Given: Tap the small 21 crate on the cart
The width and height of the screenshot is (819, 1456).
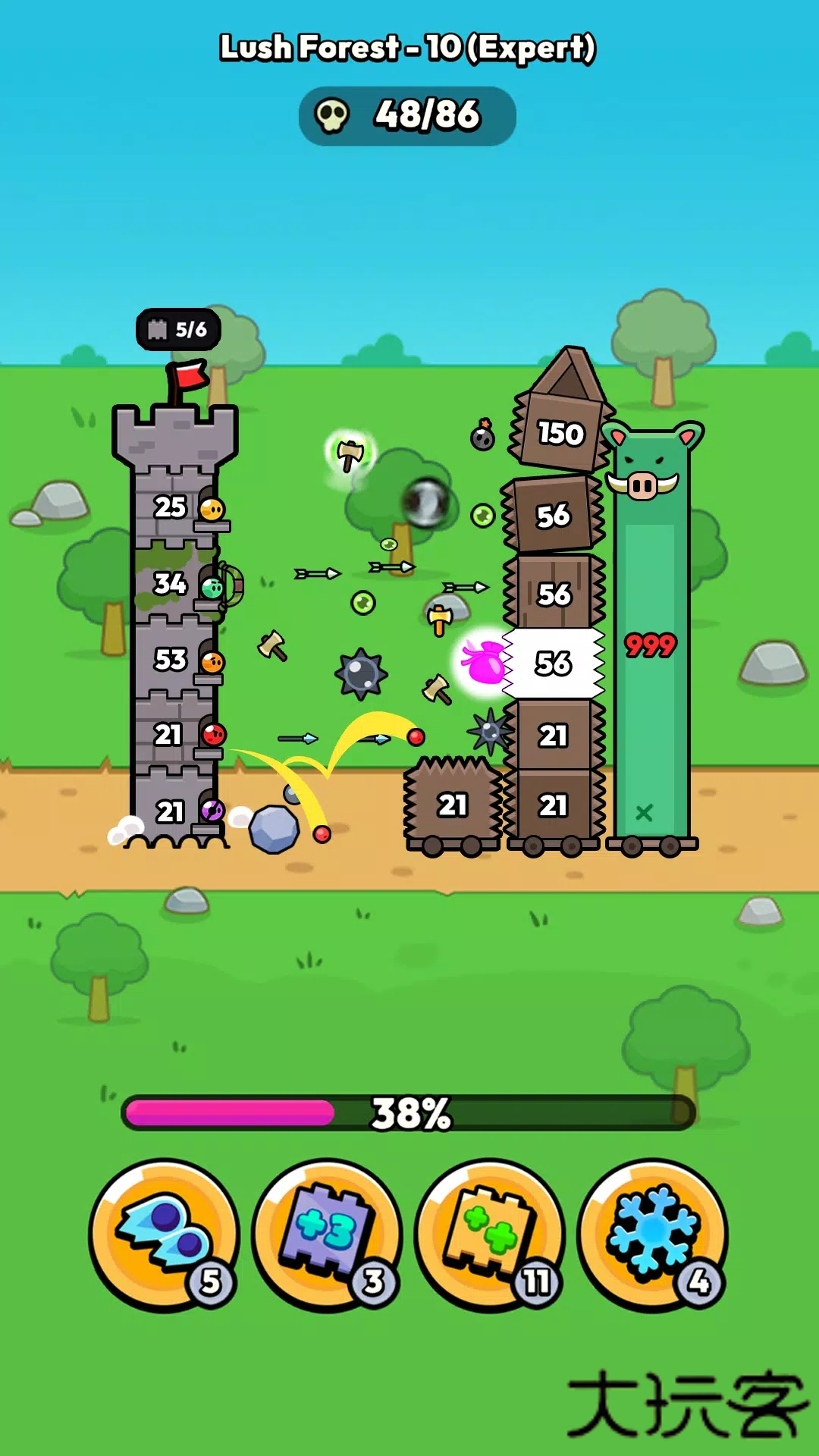Looking at the screenshot, I should (450, 802).
